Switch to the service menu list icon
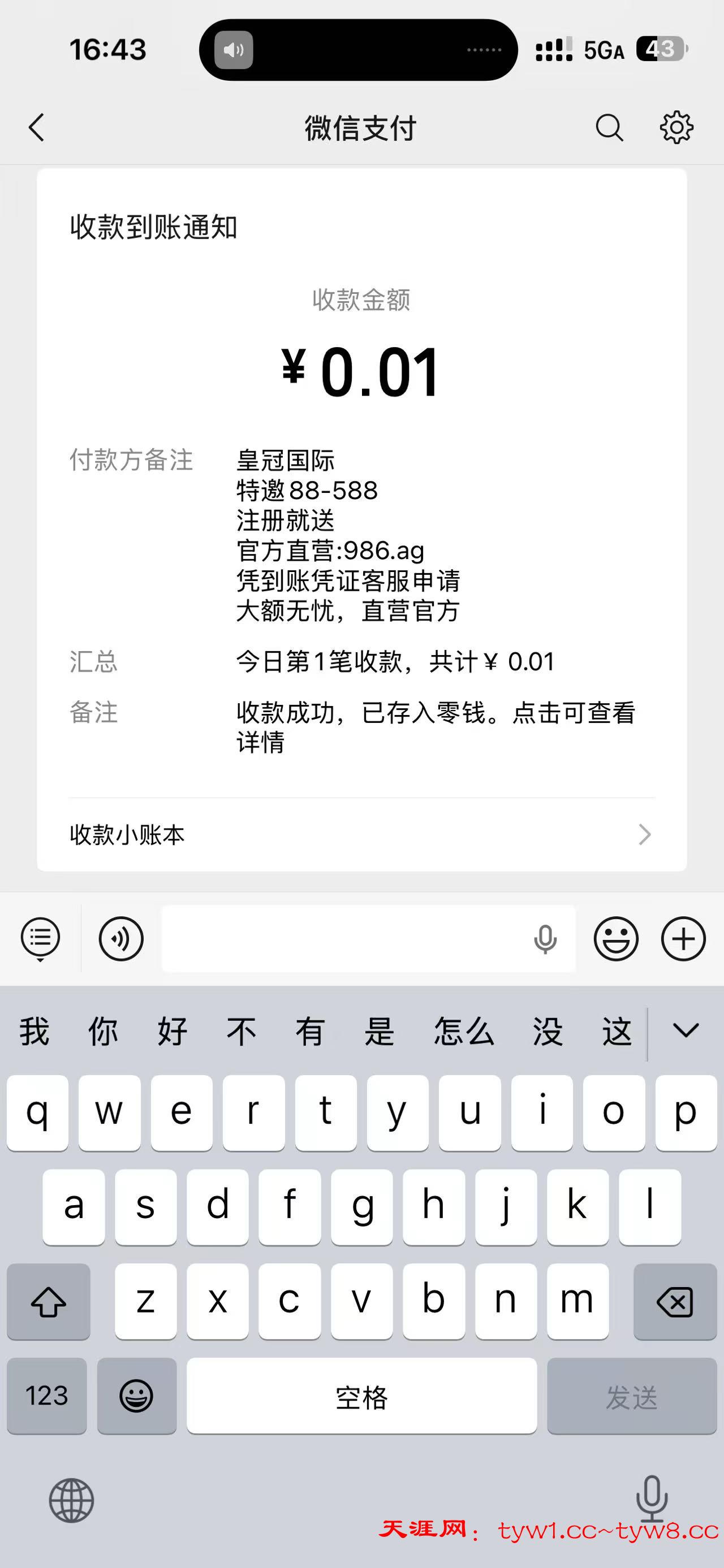Viewport: 724px width, 1568px height. pyautogui.click(x=40, y=938)
